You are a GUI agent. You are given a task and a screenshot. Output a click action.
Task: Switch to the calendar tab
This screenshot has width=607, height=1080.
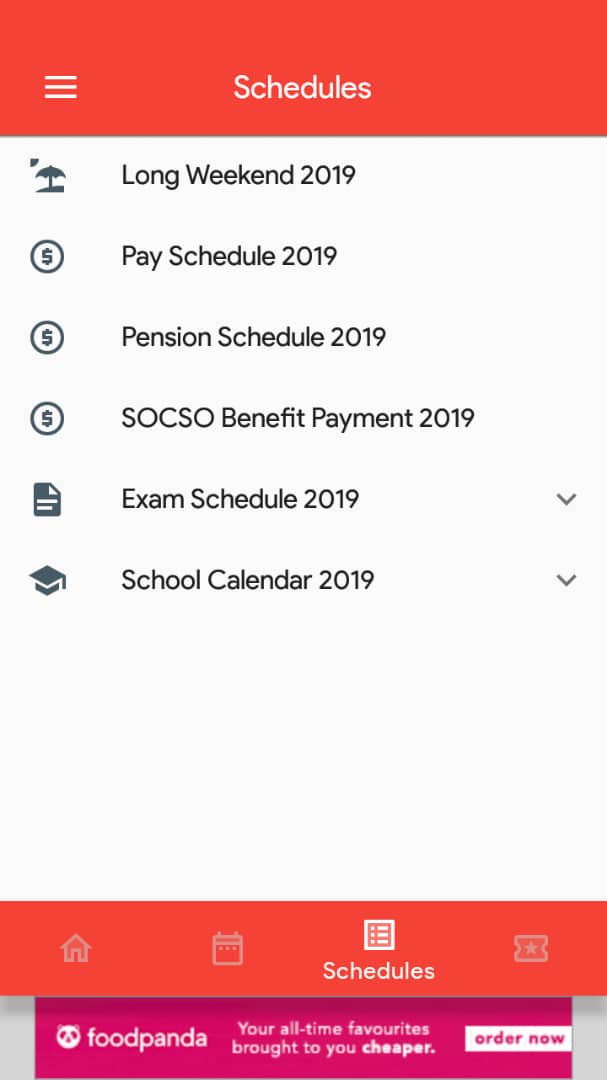coord(227,948)
